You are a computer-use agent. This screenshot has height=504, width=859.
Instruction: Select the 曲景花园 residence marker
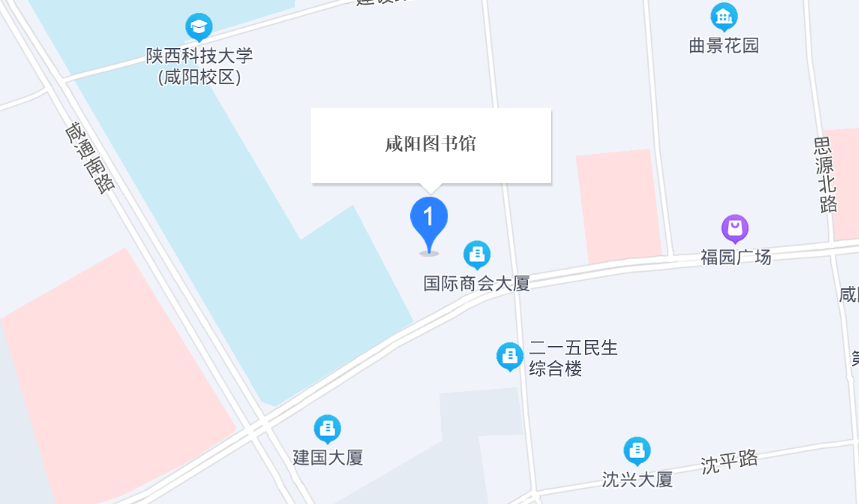[x=724, y=16]
